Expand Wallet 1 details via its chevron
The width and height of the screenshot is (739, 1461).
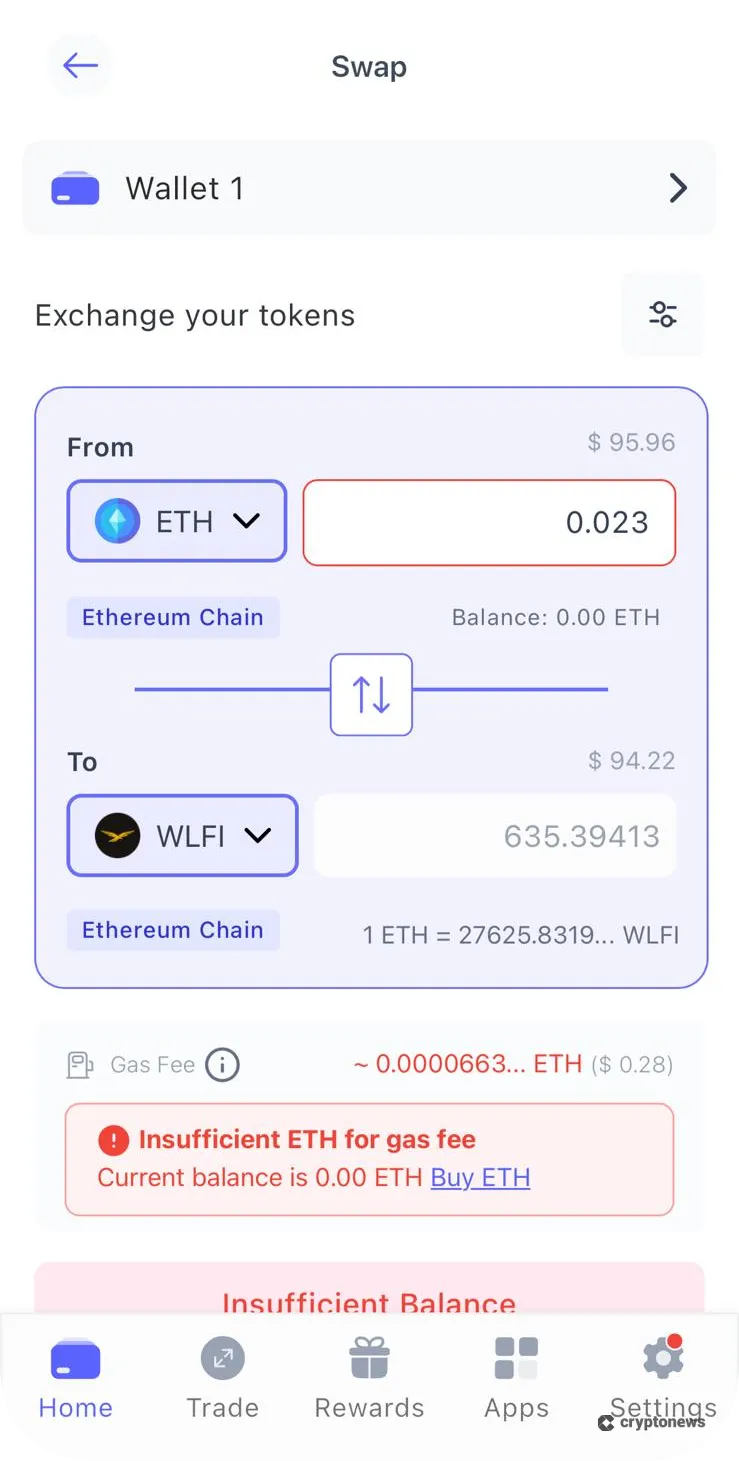(x=678, y=188)
